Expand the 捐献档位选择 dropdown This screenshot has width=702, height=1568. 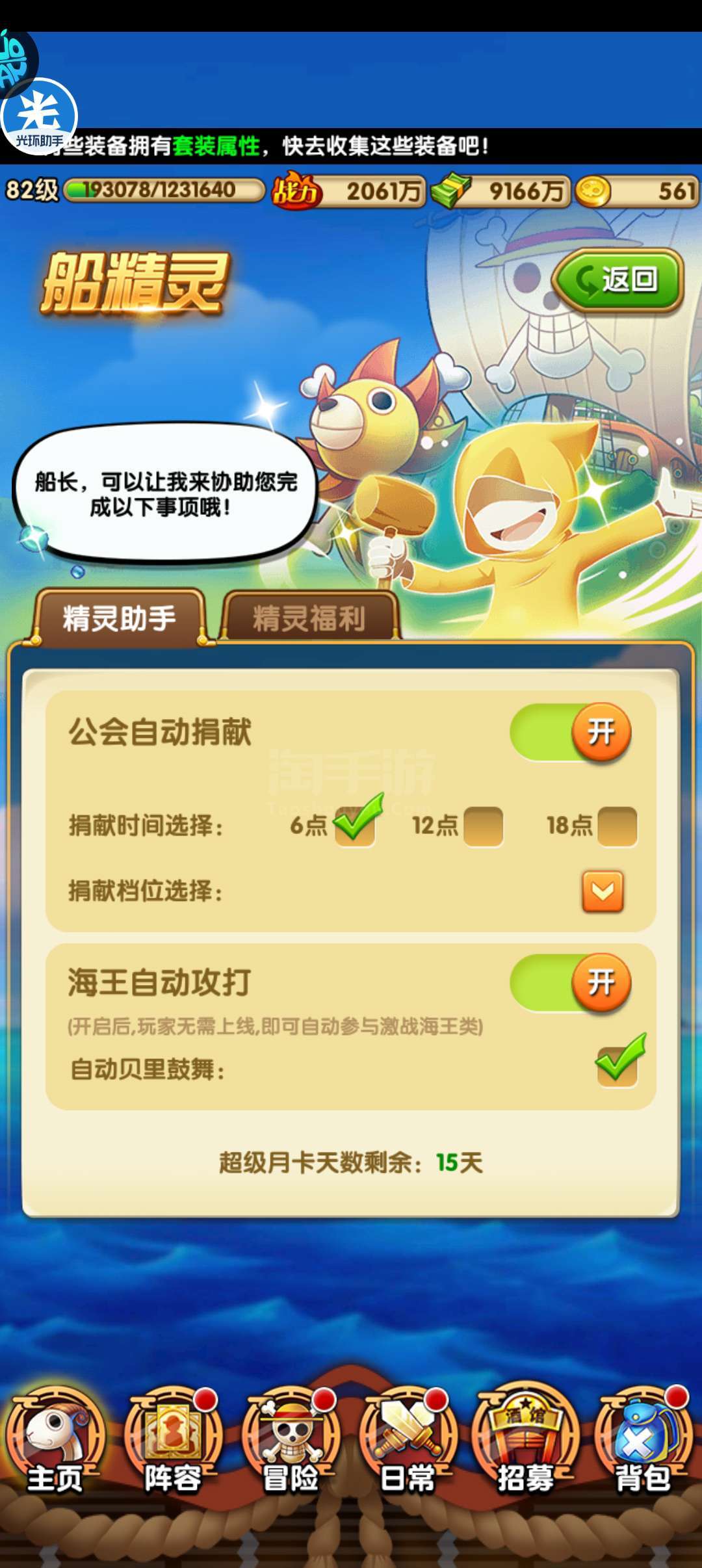point(603,891)
